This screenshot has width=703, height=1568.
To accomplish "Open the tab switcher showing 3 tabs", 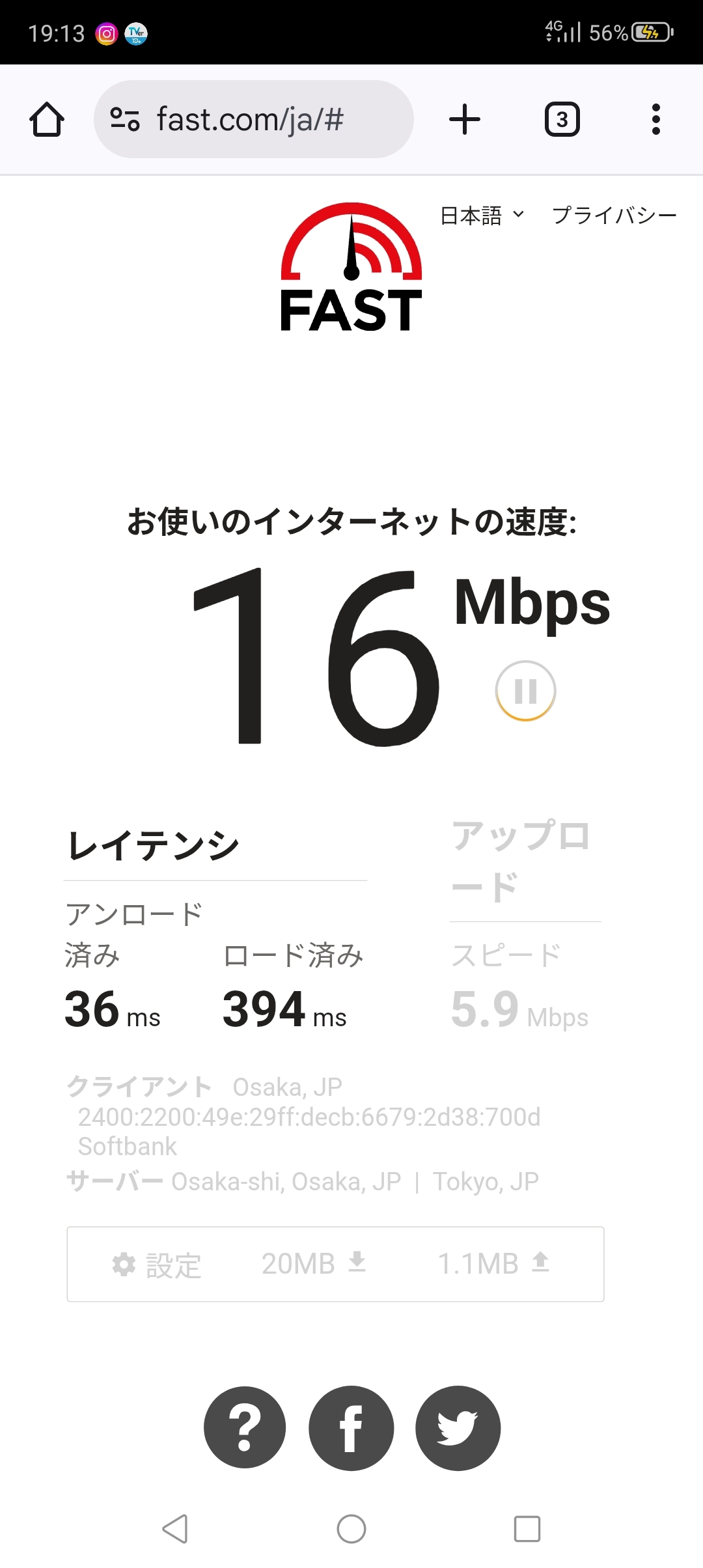I will click(x=562, y=120).
